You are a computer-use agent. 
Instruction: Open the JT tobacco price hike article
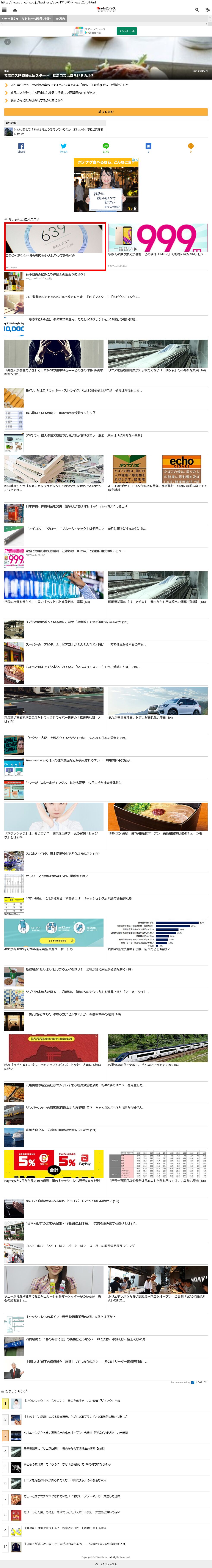[x=82, y=297]
